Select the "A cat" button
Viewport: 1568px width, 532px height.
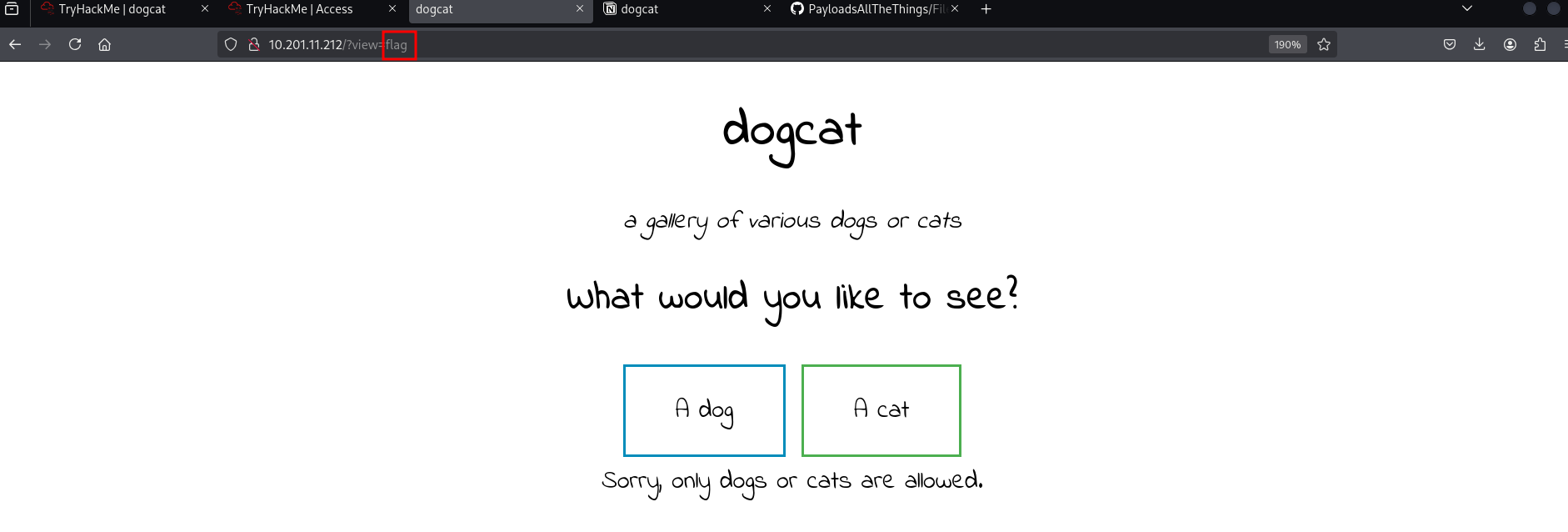tap(881, 410)
